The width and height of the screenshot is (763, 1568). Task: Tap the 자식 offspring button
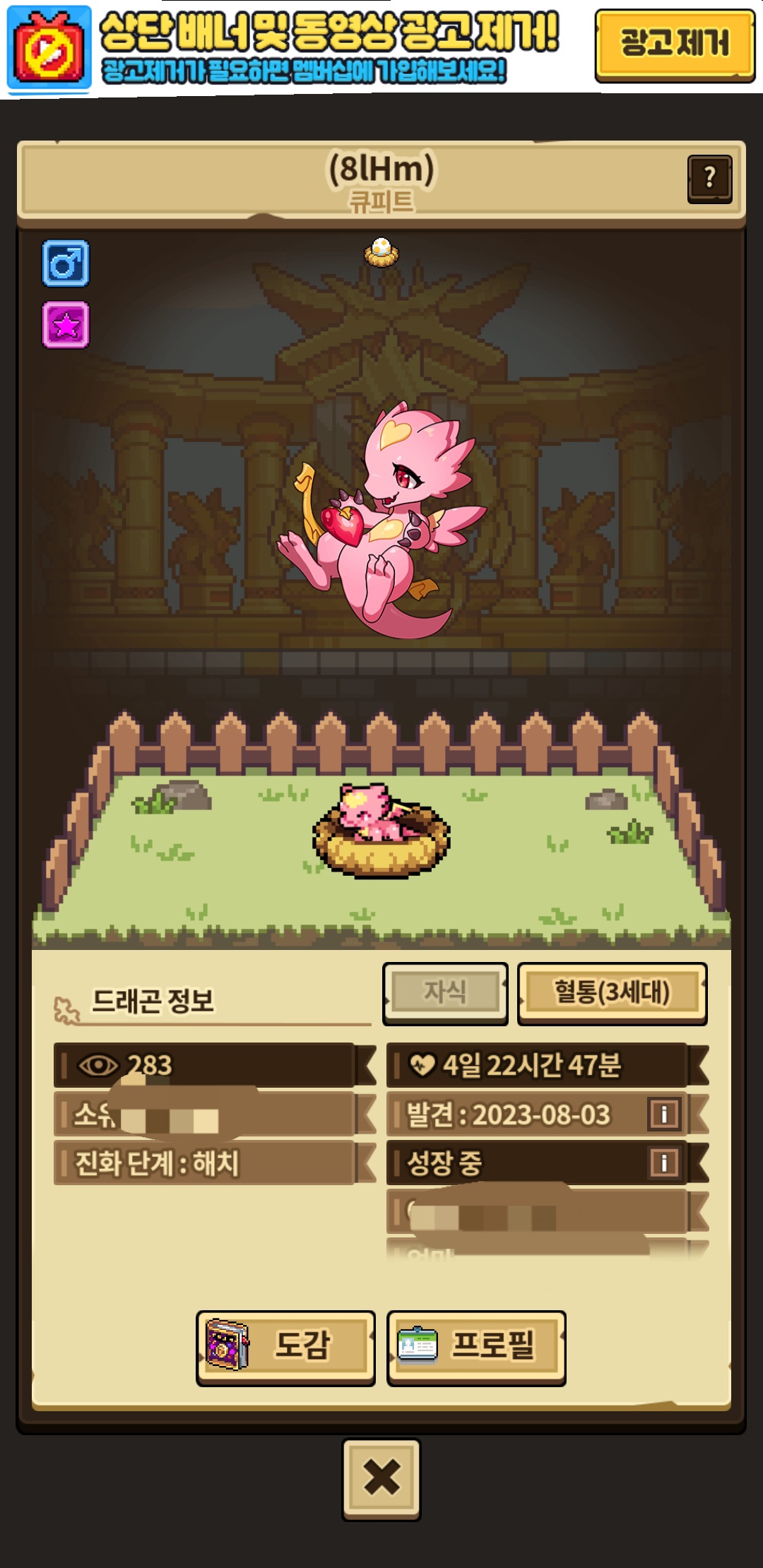(x=445, y=992)
